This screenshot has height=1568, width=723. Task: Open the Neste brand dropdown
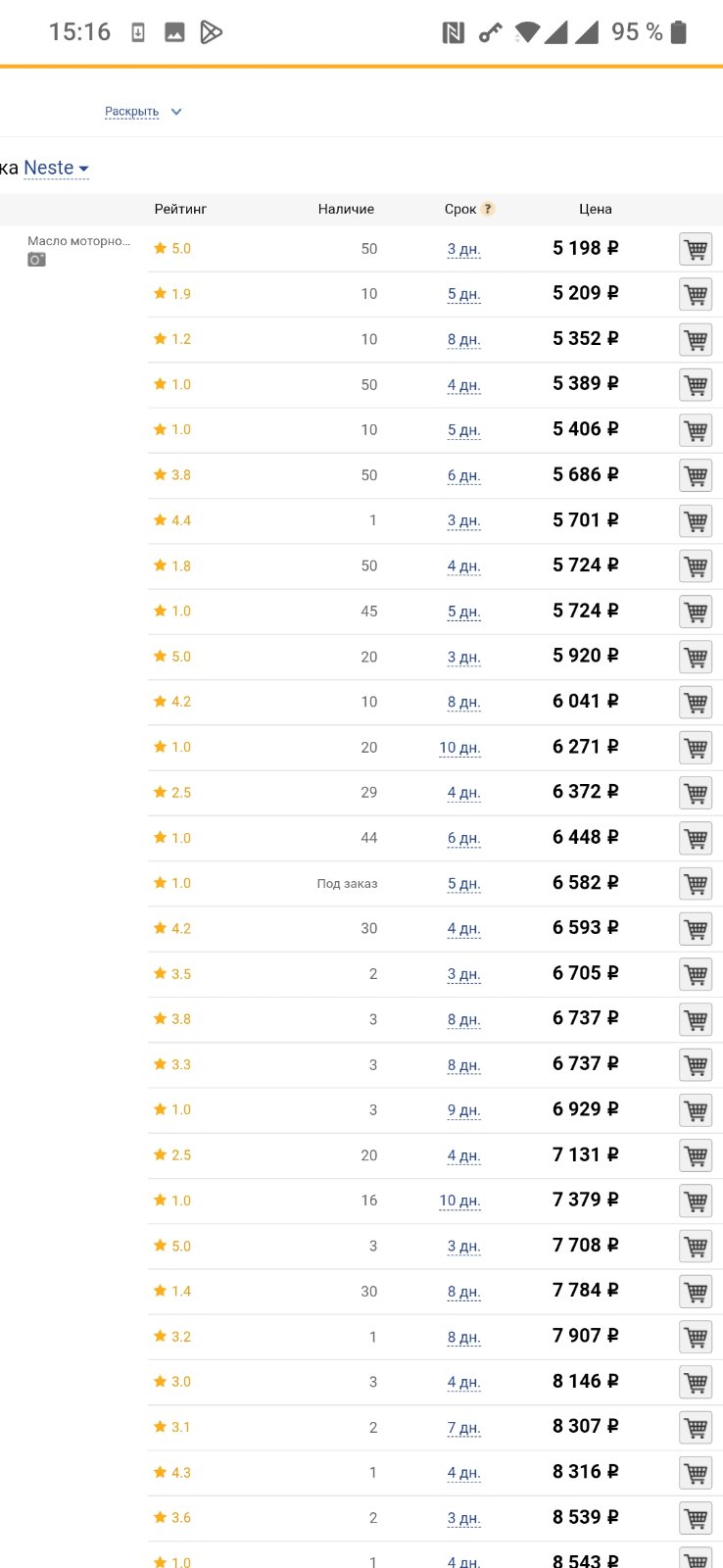[x=56, y=168]
